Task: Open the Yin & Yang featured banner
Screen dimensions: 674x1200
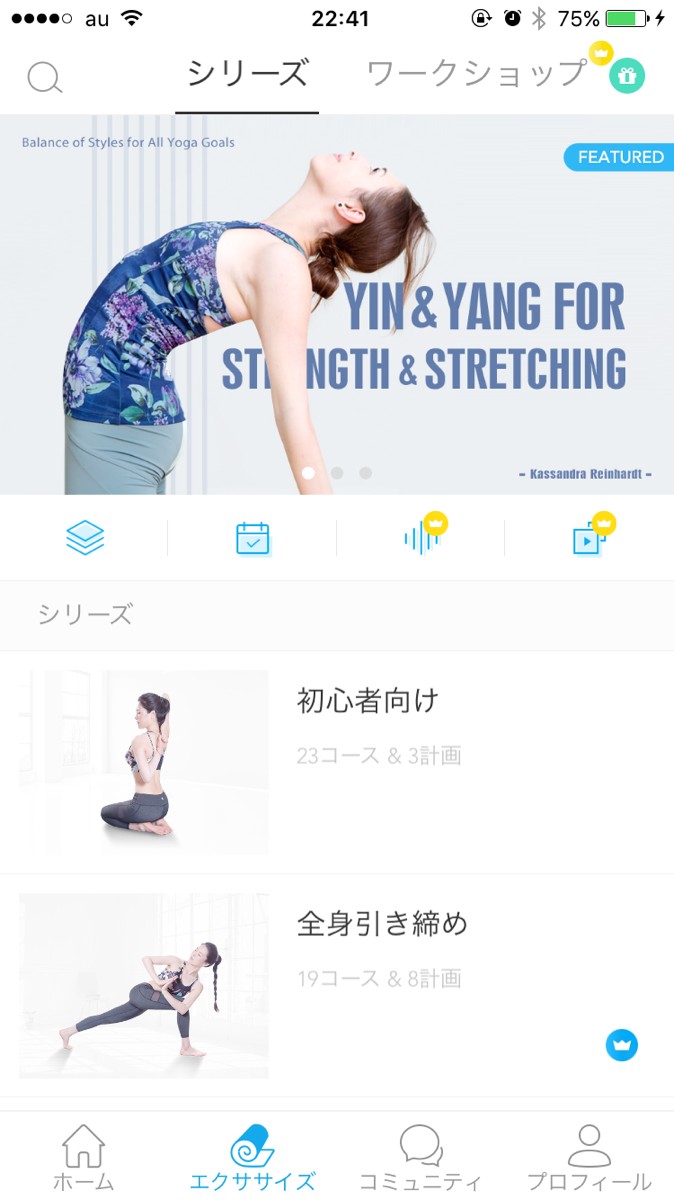Action: click(337, 305)
